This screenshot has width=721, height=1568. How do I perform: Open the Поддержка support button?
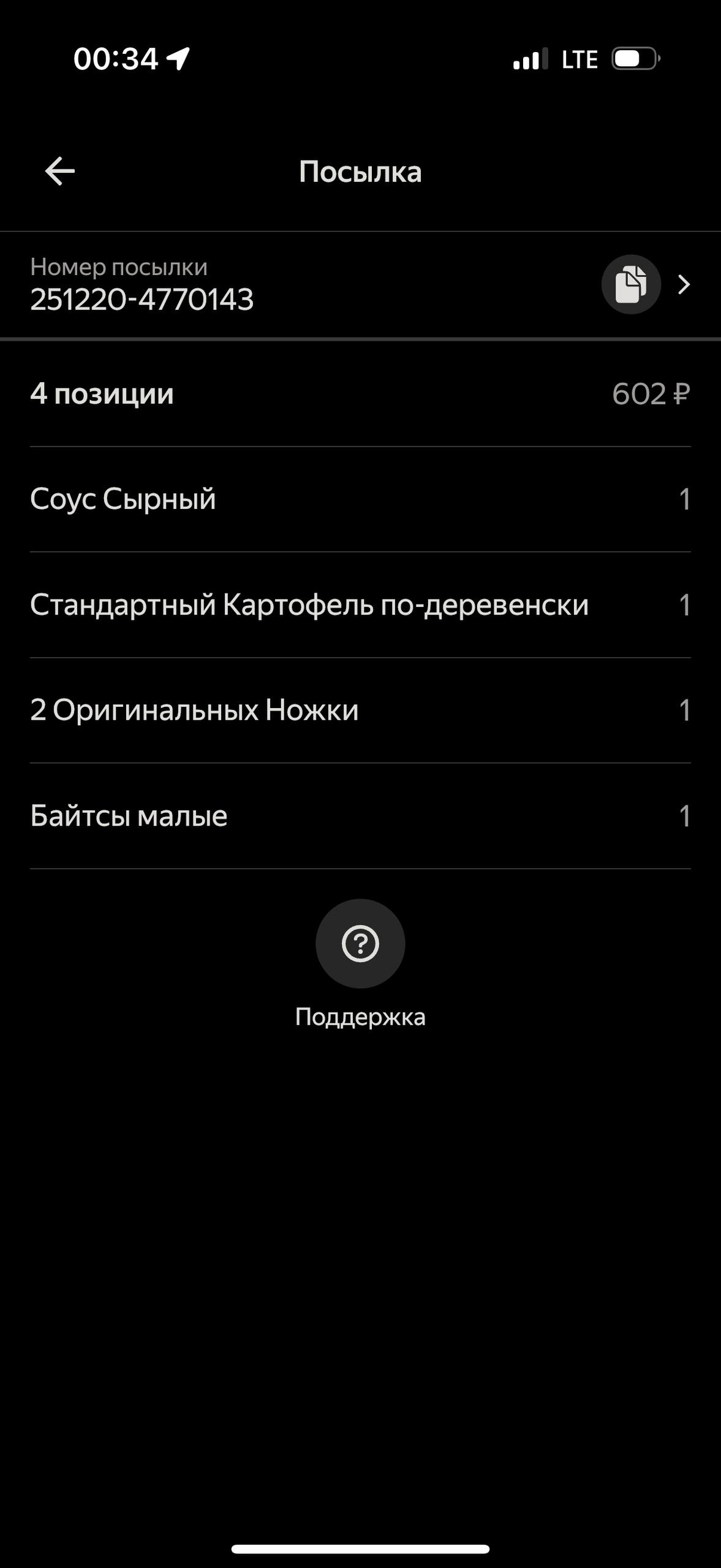(x=360, y=944)
